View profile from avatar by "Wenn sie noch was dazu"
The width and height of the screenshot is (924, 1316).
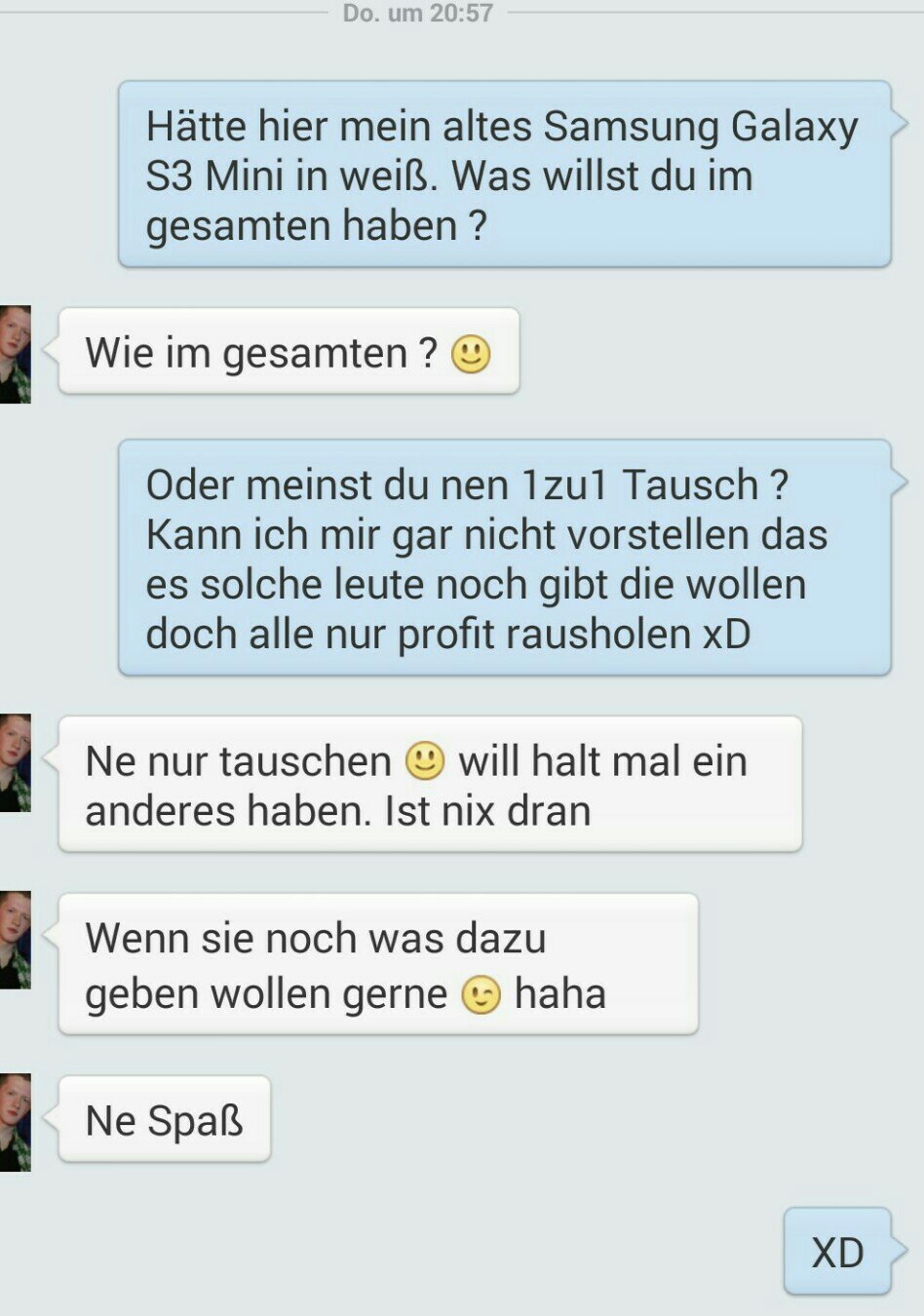[15, 940]
